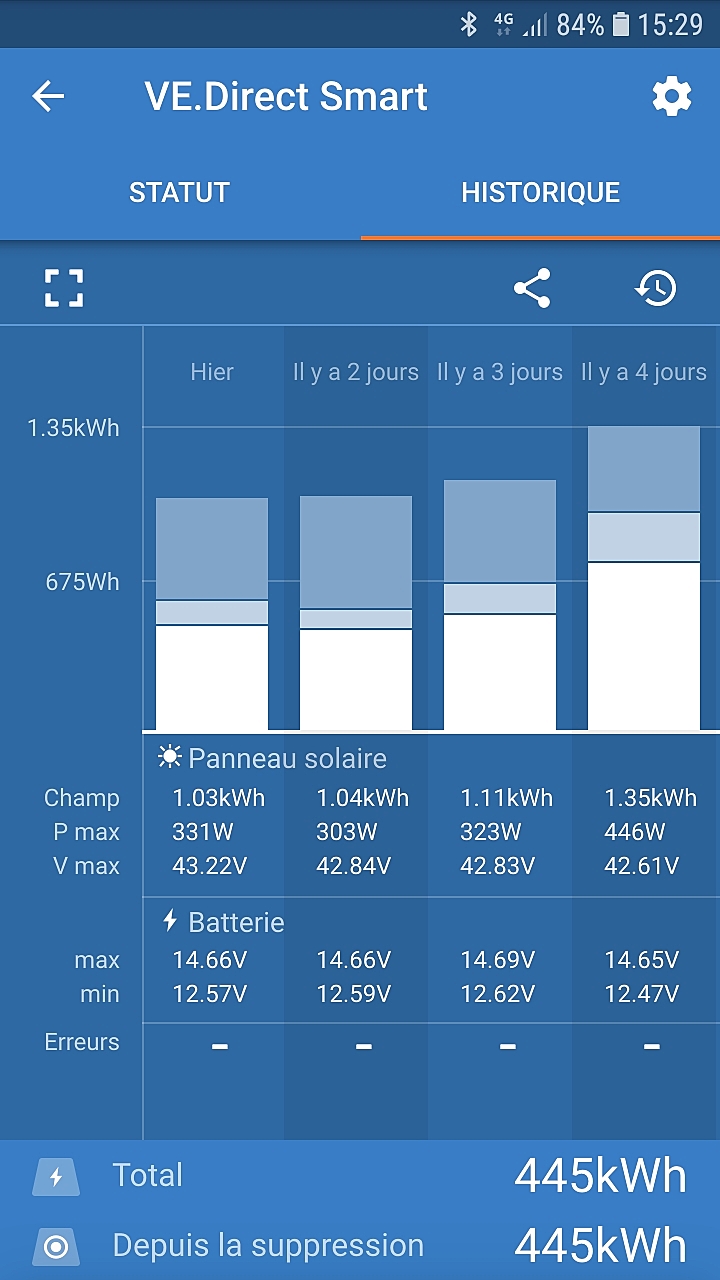Viewport: 720px width, 1280px height.
Task: Select the Hier bar in the chart
Action: [212, 614]
